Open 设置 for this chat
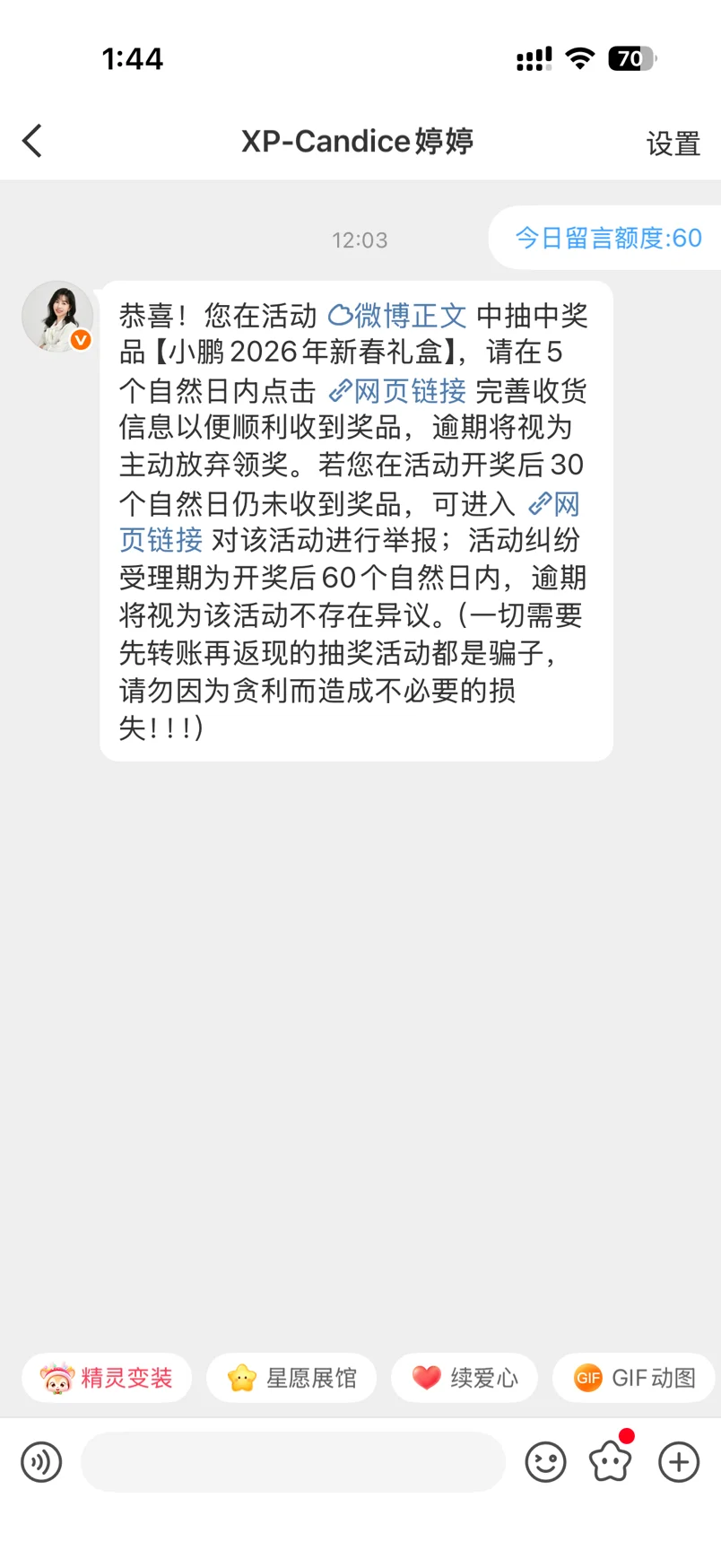The width and height of the screenshot is (721, 1568). (673, 144)
